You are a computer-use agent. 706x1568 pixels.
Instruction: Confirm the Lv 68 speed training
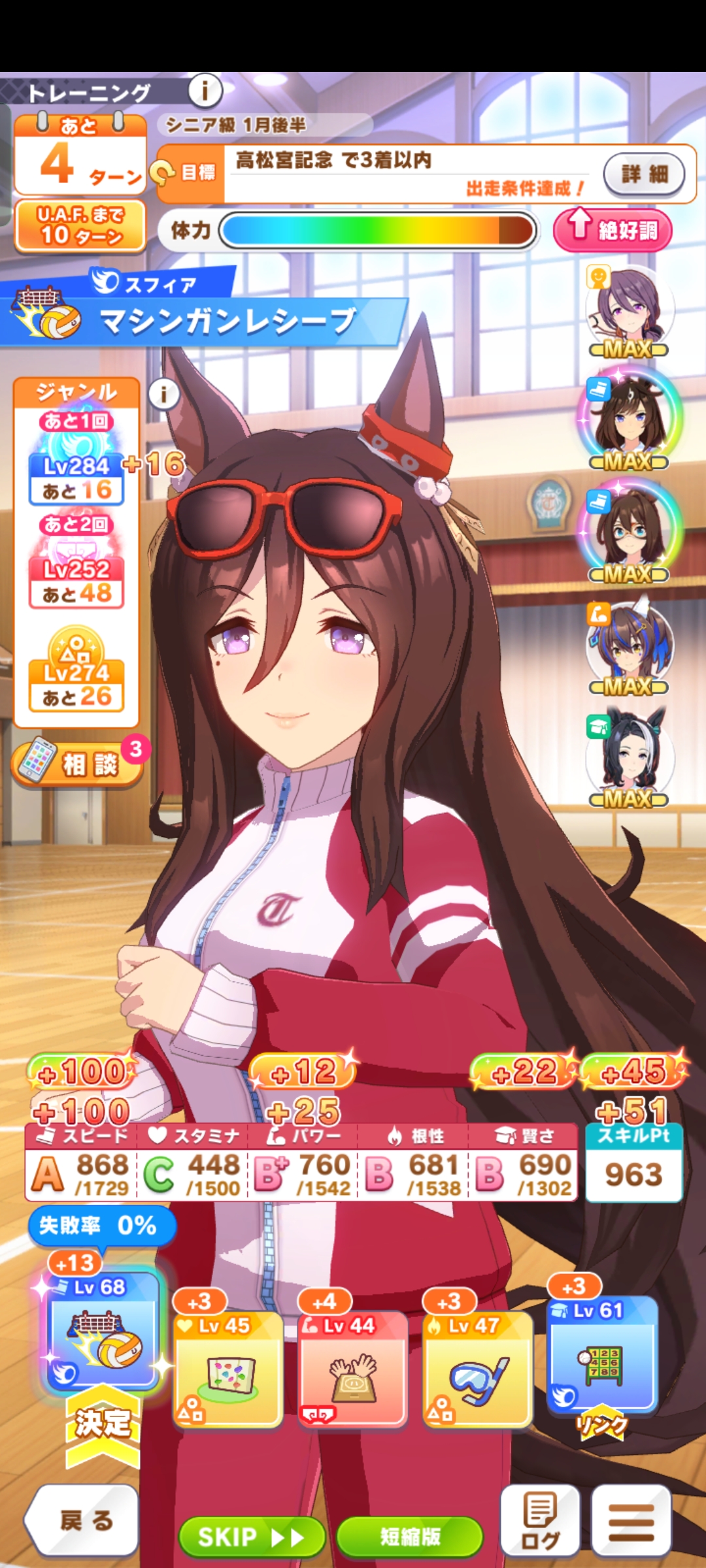click(103, 1333)
